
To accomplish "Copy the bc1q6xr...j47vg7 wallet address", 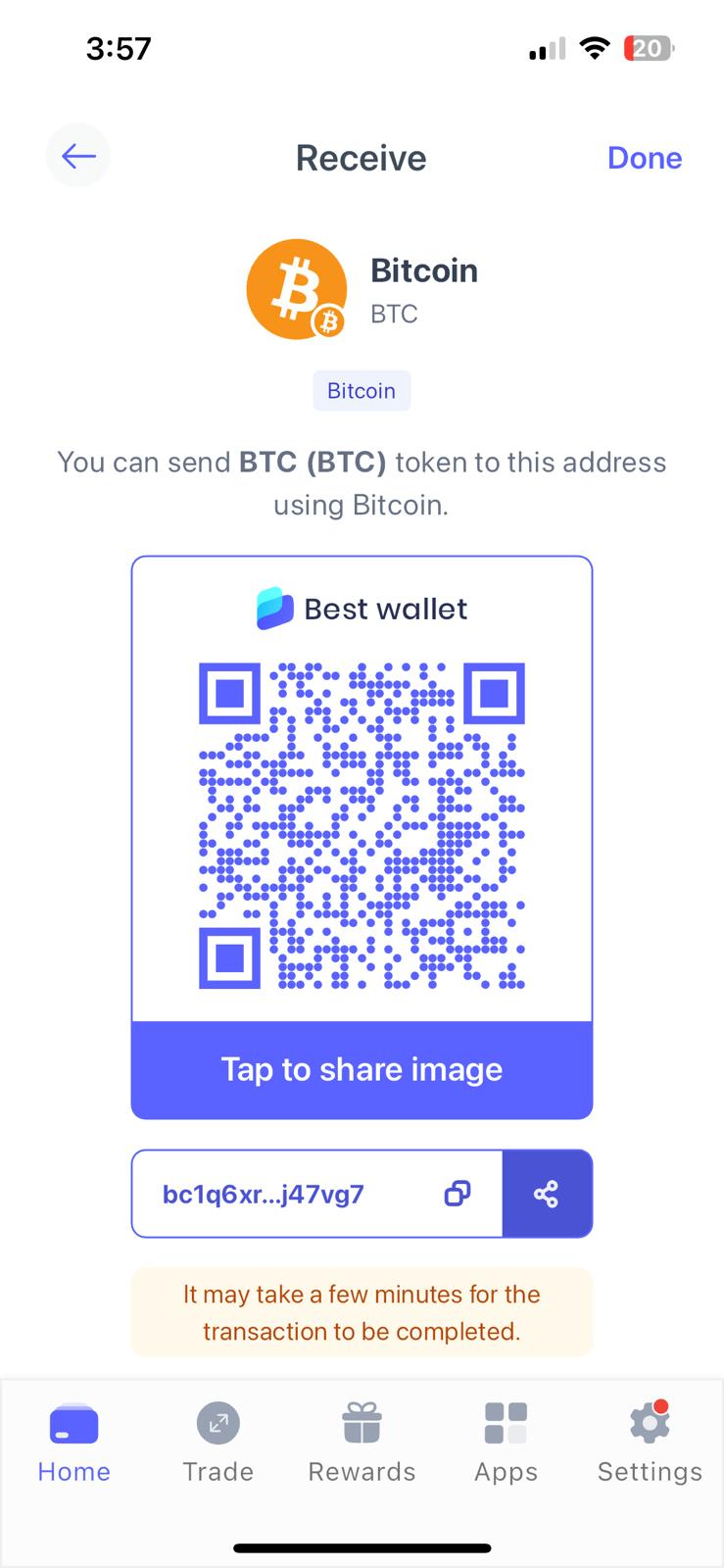I will [x=457, y=1194].
